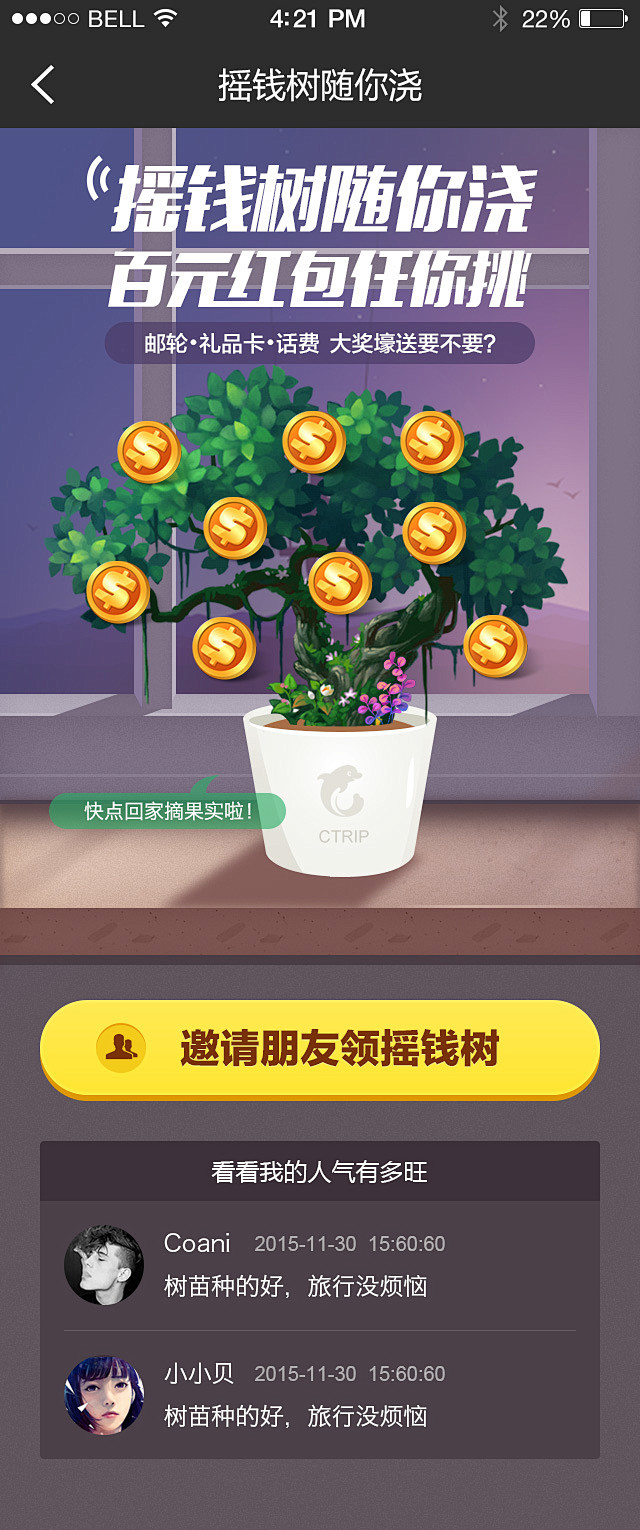
Task: Tap 邀请朋友领摇钱树 invite button
Action: [x=320, y=1049]
